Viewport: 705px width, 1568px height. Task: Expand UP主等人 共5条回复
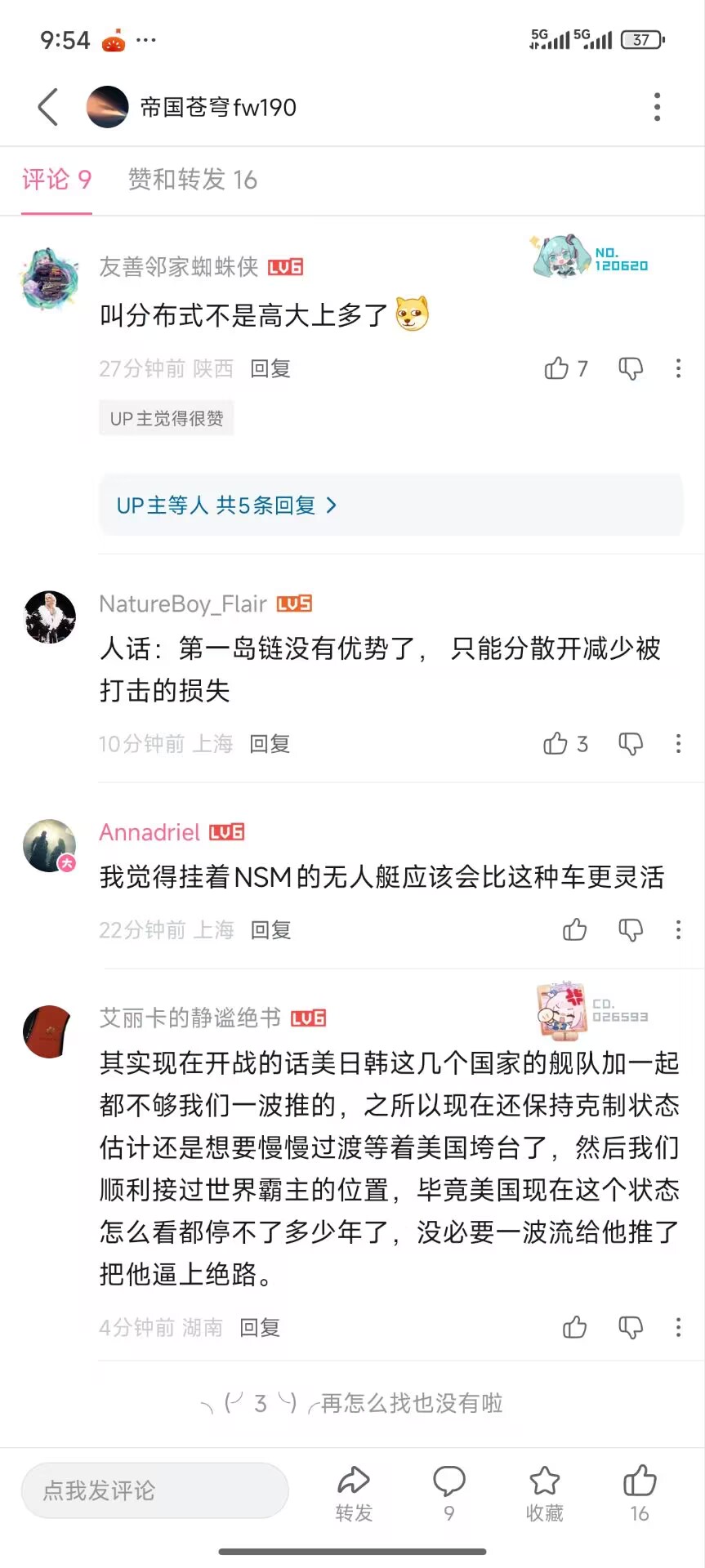(x=227, y=506)
